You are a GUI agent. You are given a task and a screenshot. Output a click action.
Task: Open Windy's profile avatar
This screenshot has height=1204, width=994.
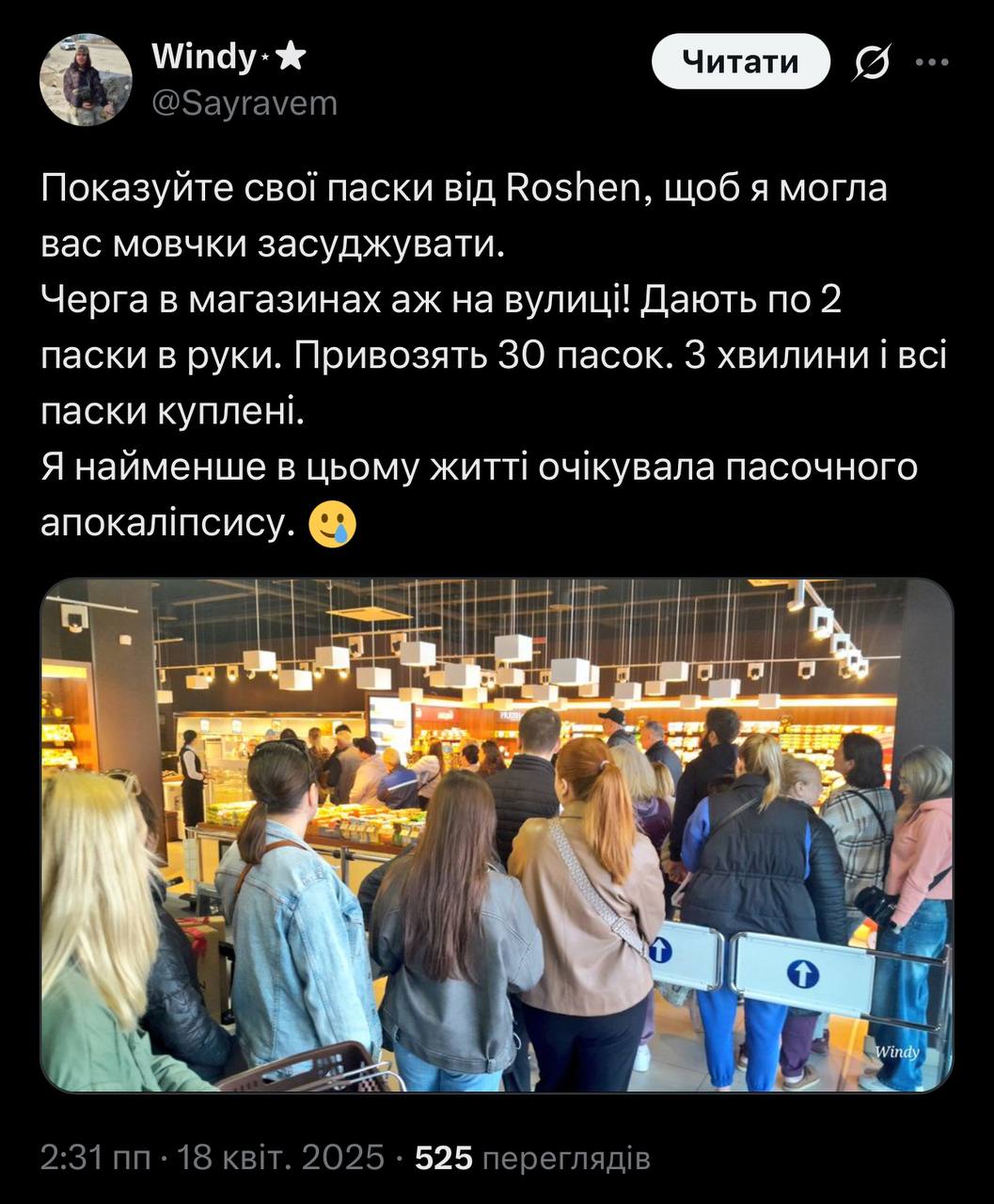86,80
